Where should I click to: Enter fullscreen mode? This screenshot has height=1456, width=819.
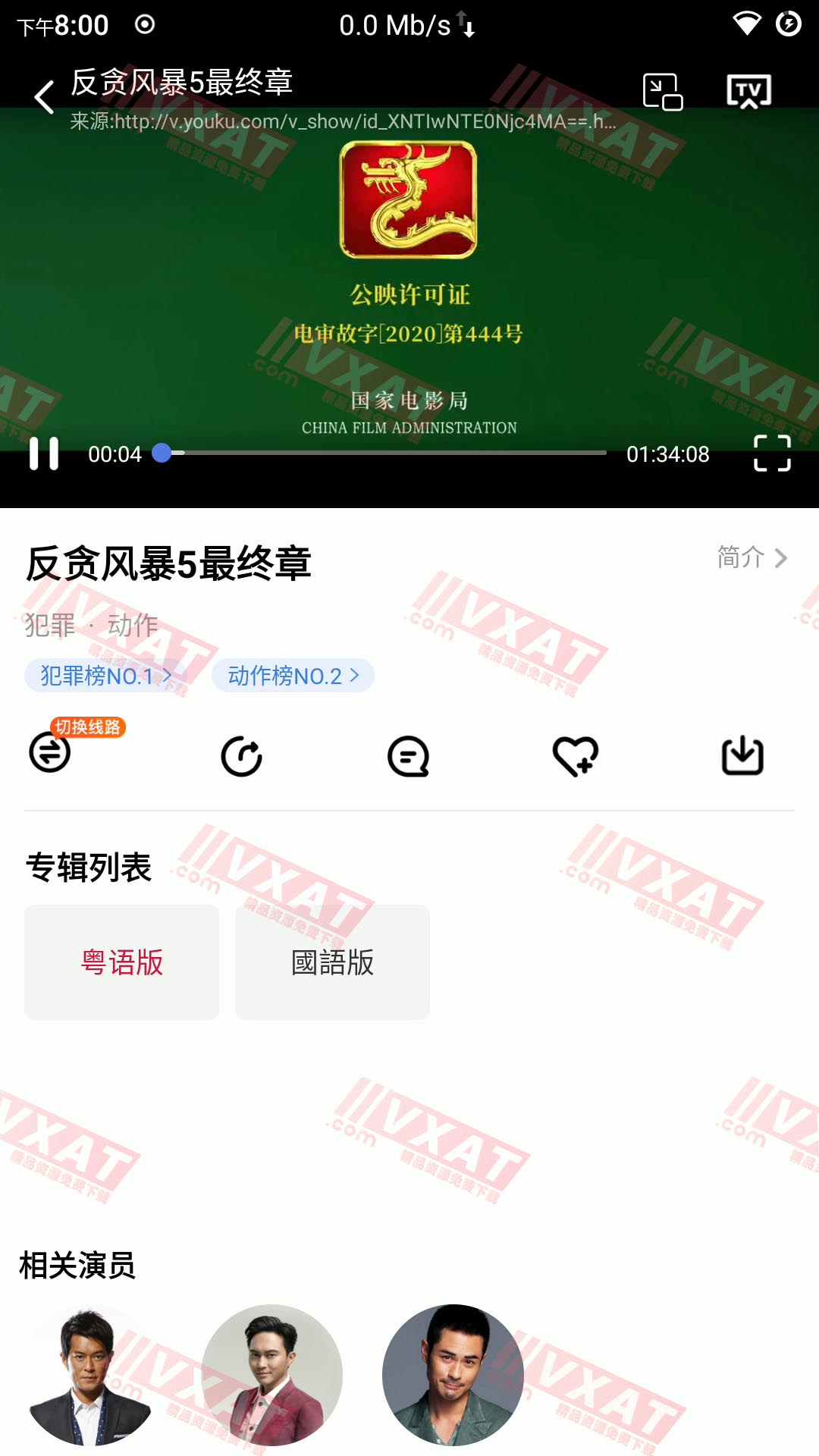coord(772,453)
